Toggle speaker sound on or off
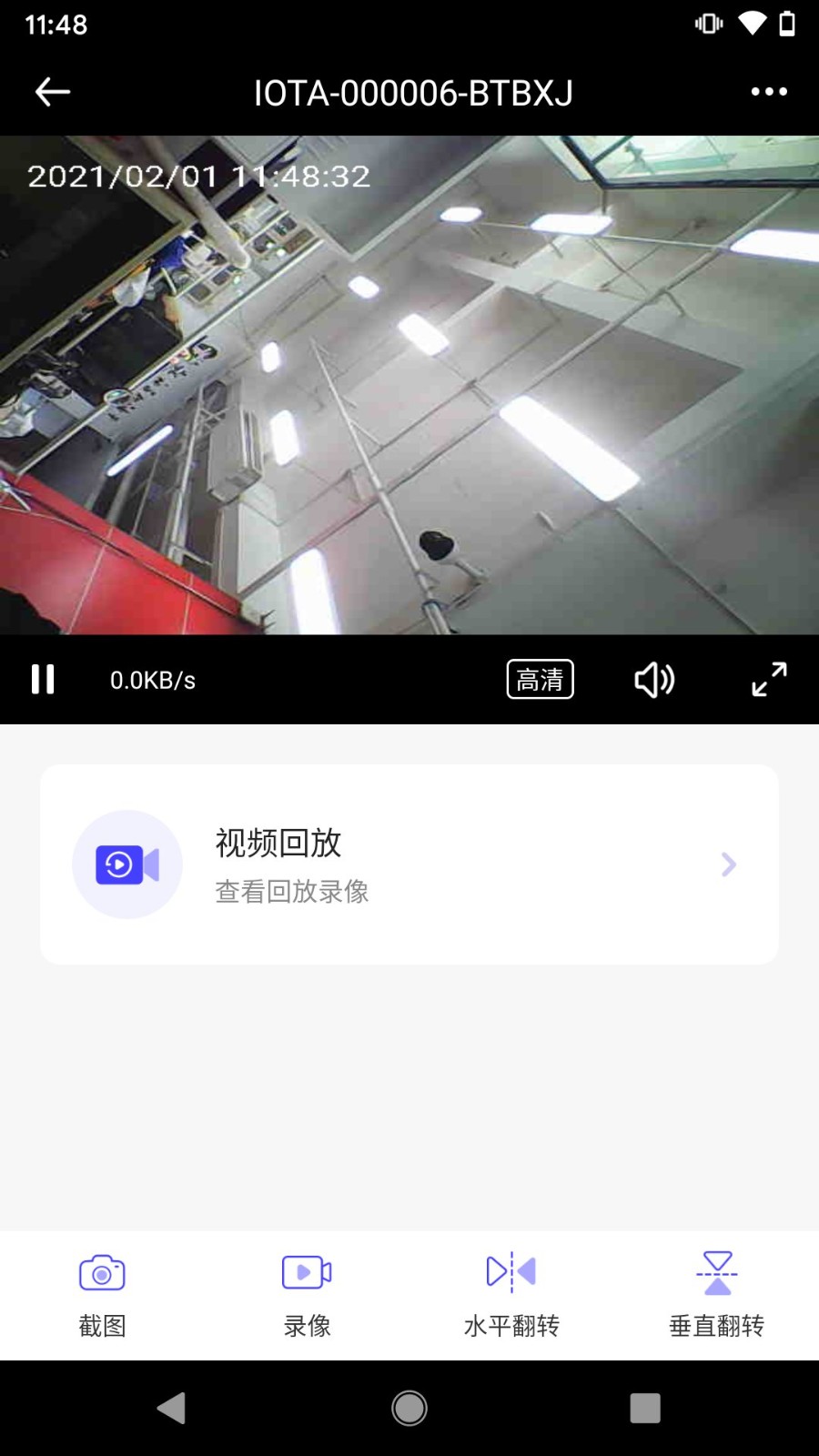This screenshot has height=1456, width=819. tap(654, 679)
